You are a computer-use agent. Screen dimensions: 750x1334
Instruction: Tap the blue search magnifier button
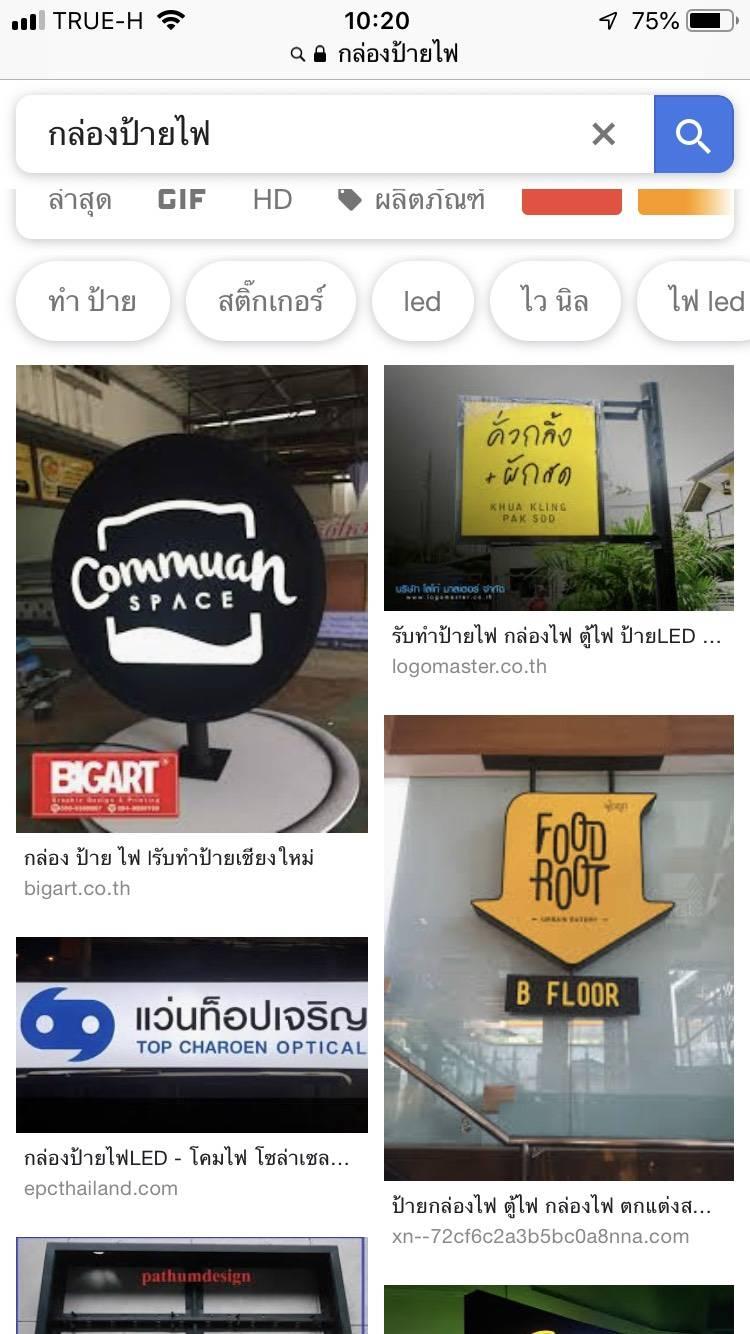click(693, 134)
